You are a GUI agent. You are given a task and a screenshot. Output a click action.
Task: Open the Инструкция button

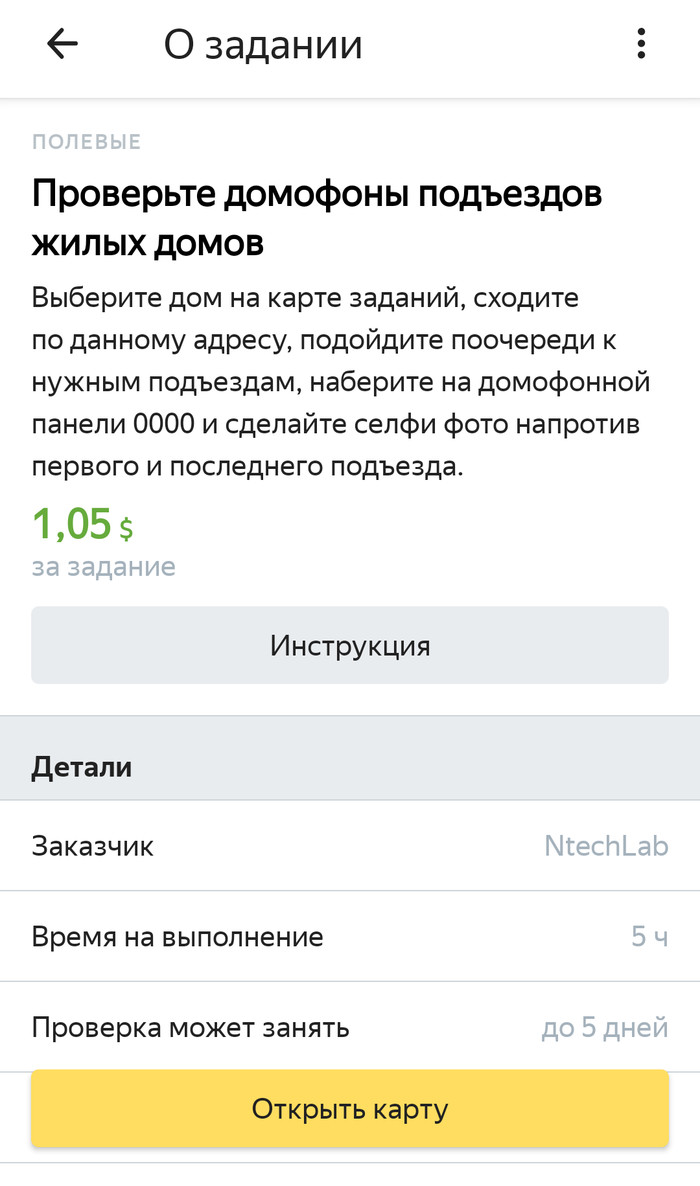(350, 646)
